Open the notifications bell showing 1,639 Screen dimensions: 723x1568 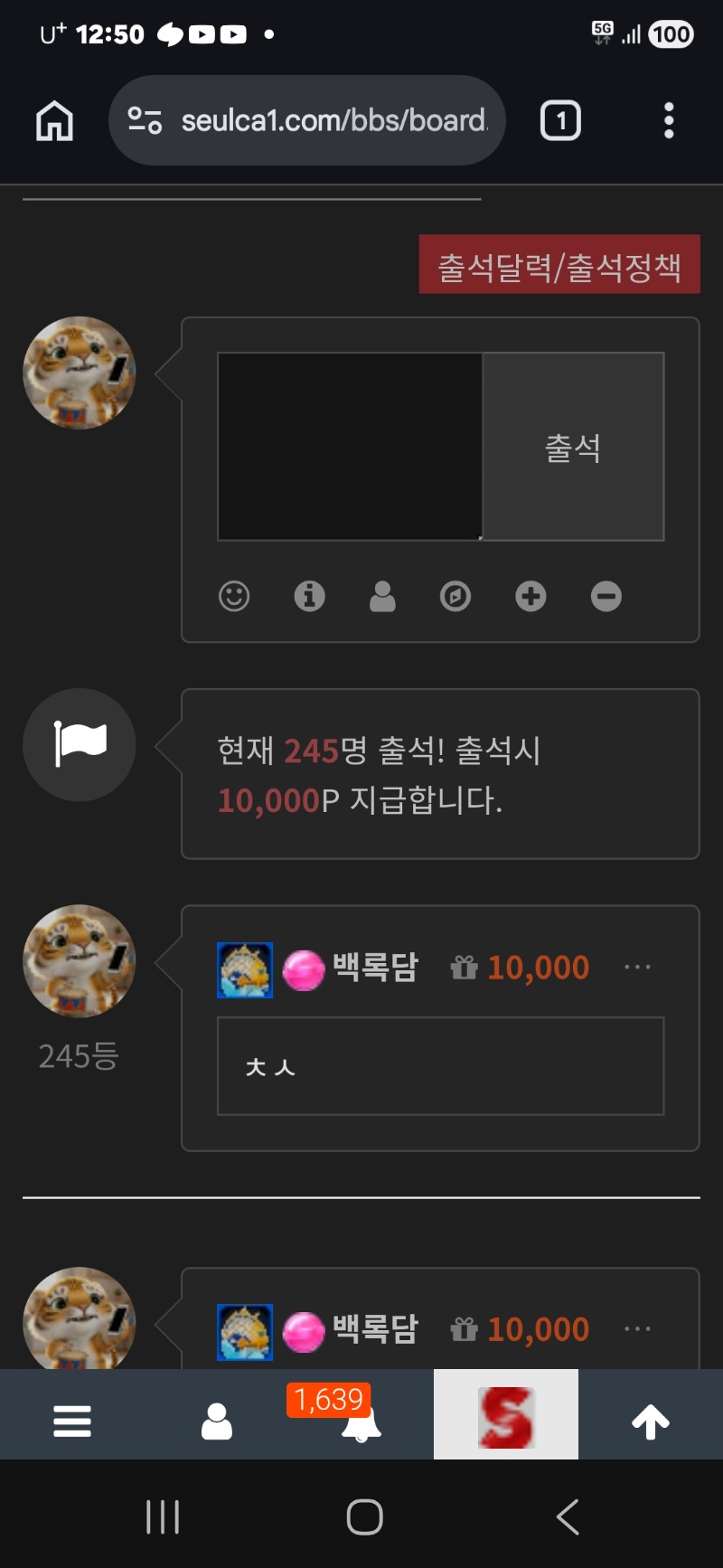point(360,1422)
